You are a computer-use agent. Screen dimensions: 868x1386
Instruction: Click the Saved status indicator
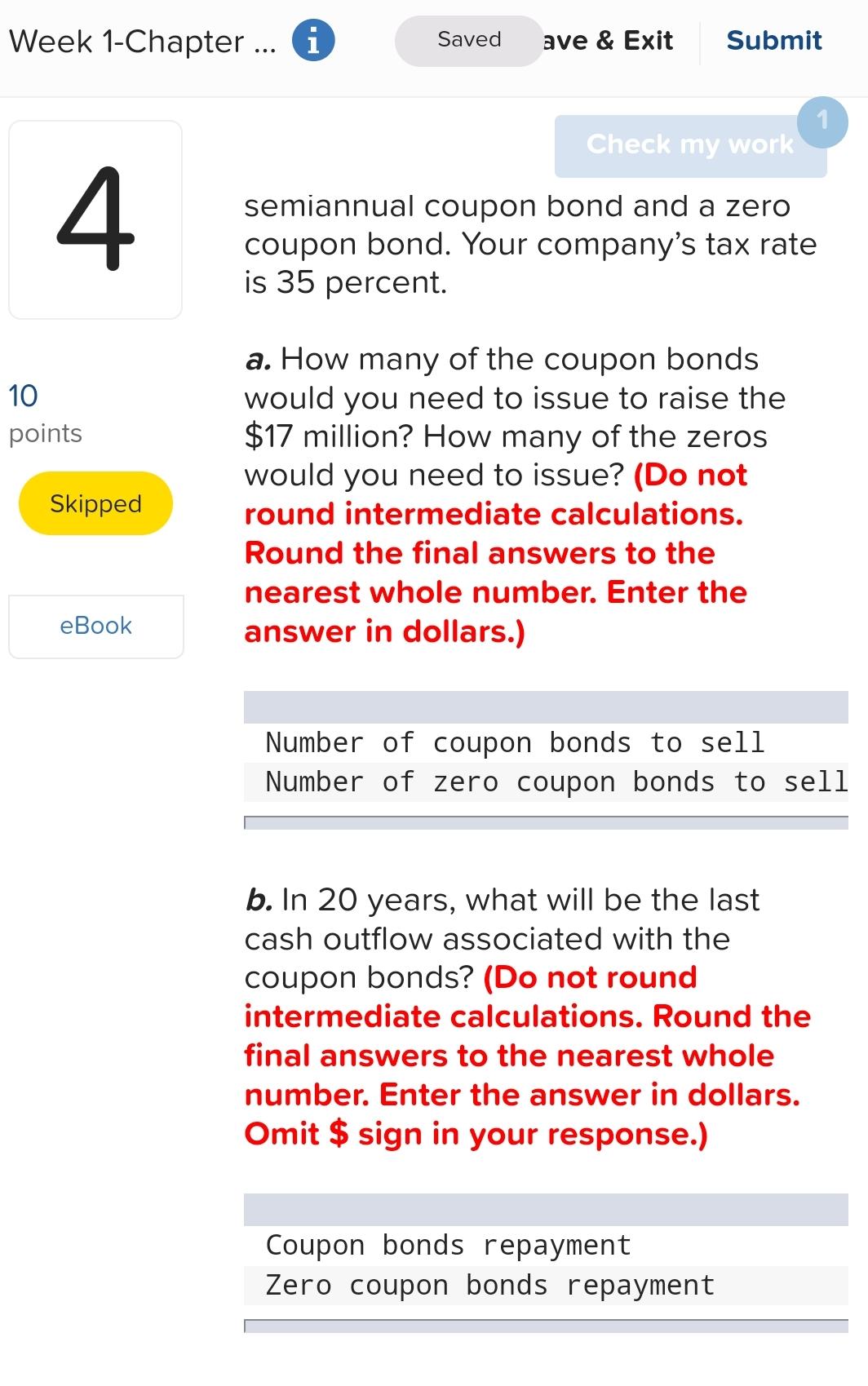click(x=468, y=38)
